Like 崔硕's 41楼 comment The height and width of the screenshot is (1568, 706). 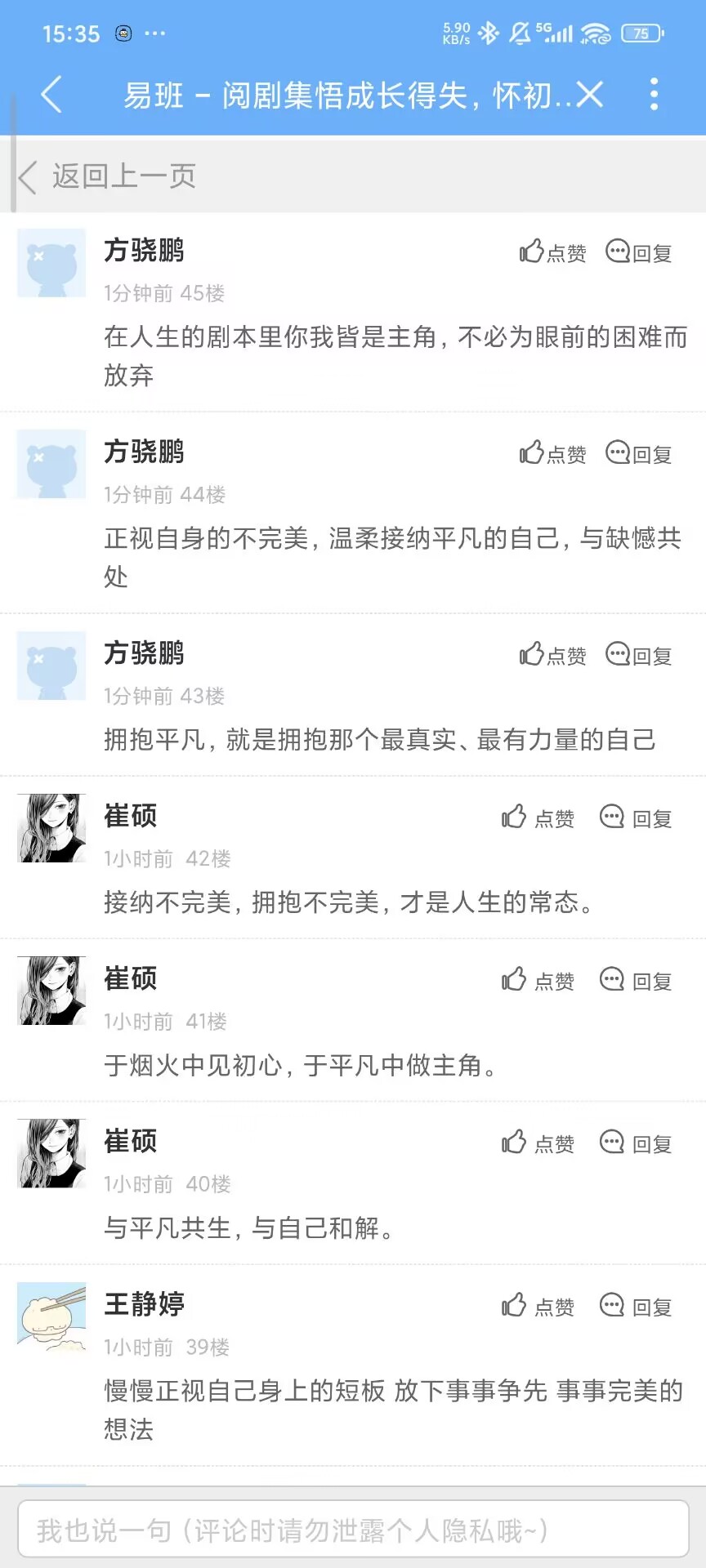[538, 980]
